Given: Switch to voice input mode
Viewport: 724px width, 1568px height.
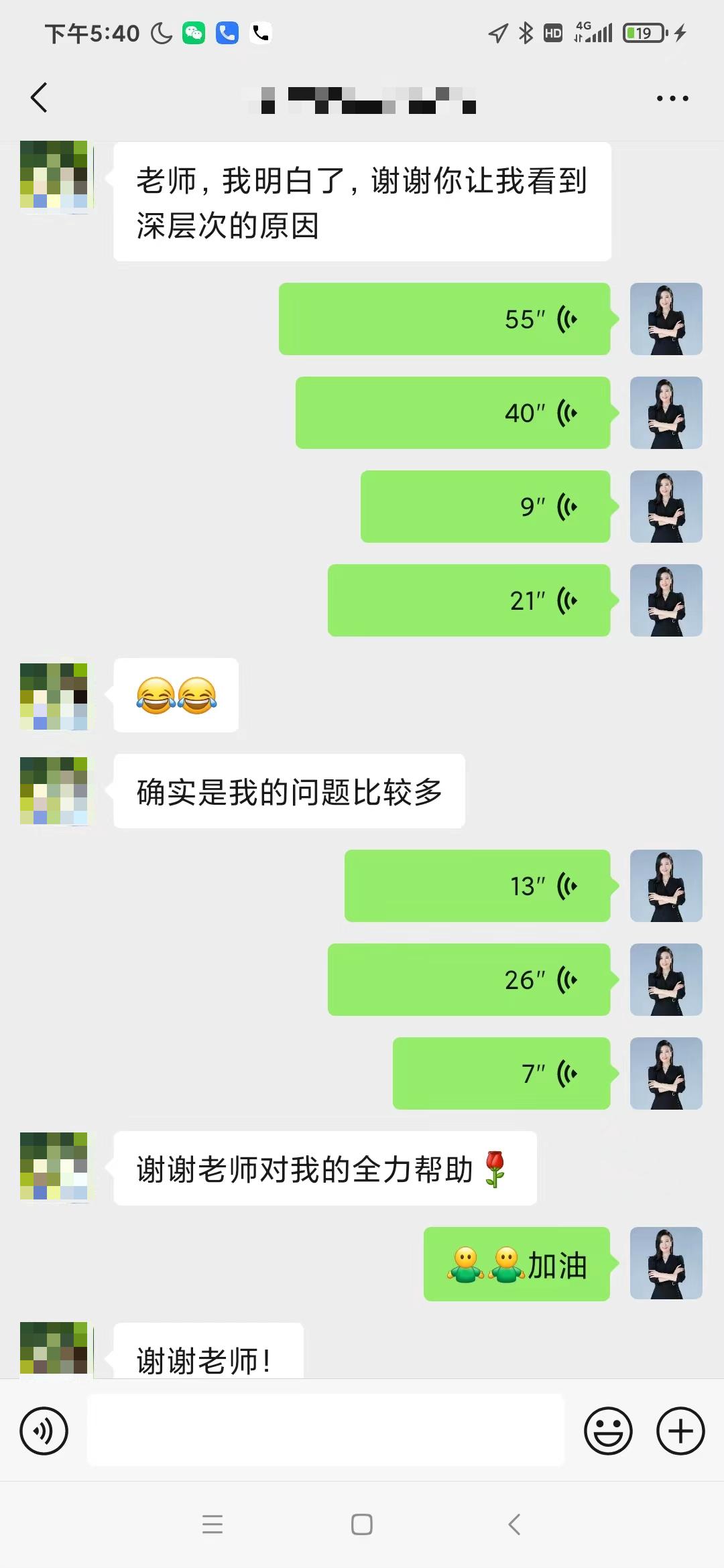Looking at the screenshot, I should click(x=44, y=1431).
